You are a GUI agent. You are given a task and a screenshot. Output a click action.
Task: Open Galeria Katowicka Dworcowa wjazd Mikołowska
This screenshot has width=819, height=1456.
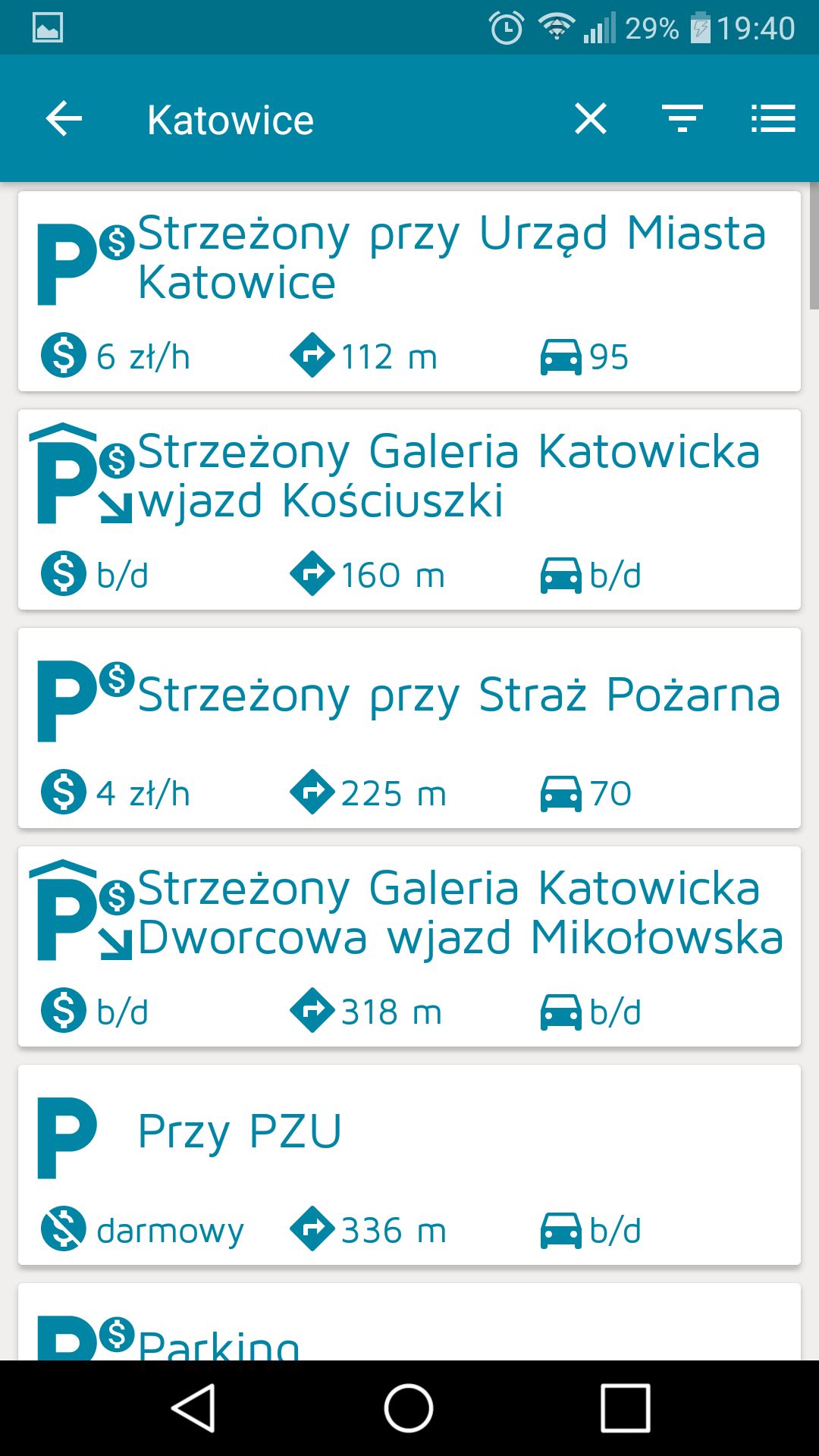tap(409, 946)
